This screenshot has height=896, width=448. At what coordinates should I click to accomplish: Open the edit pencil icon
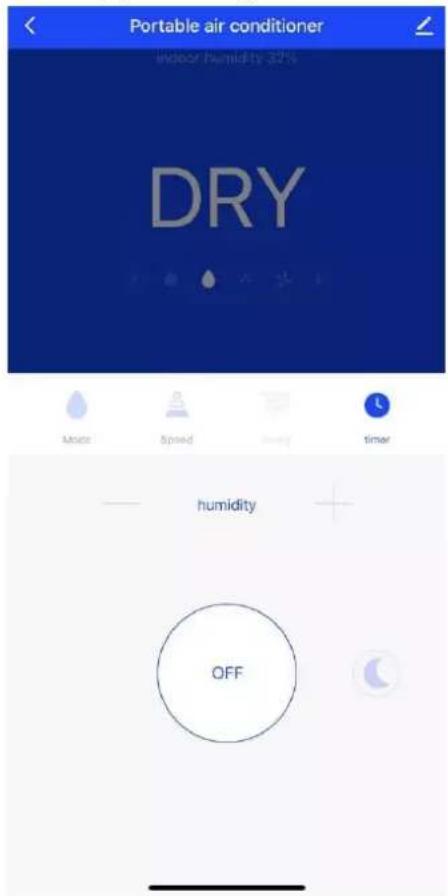coord(423,26)
